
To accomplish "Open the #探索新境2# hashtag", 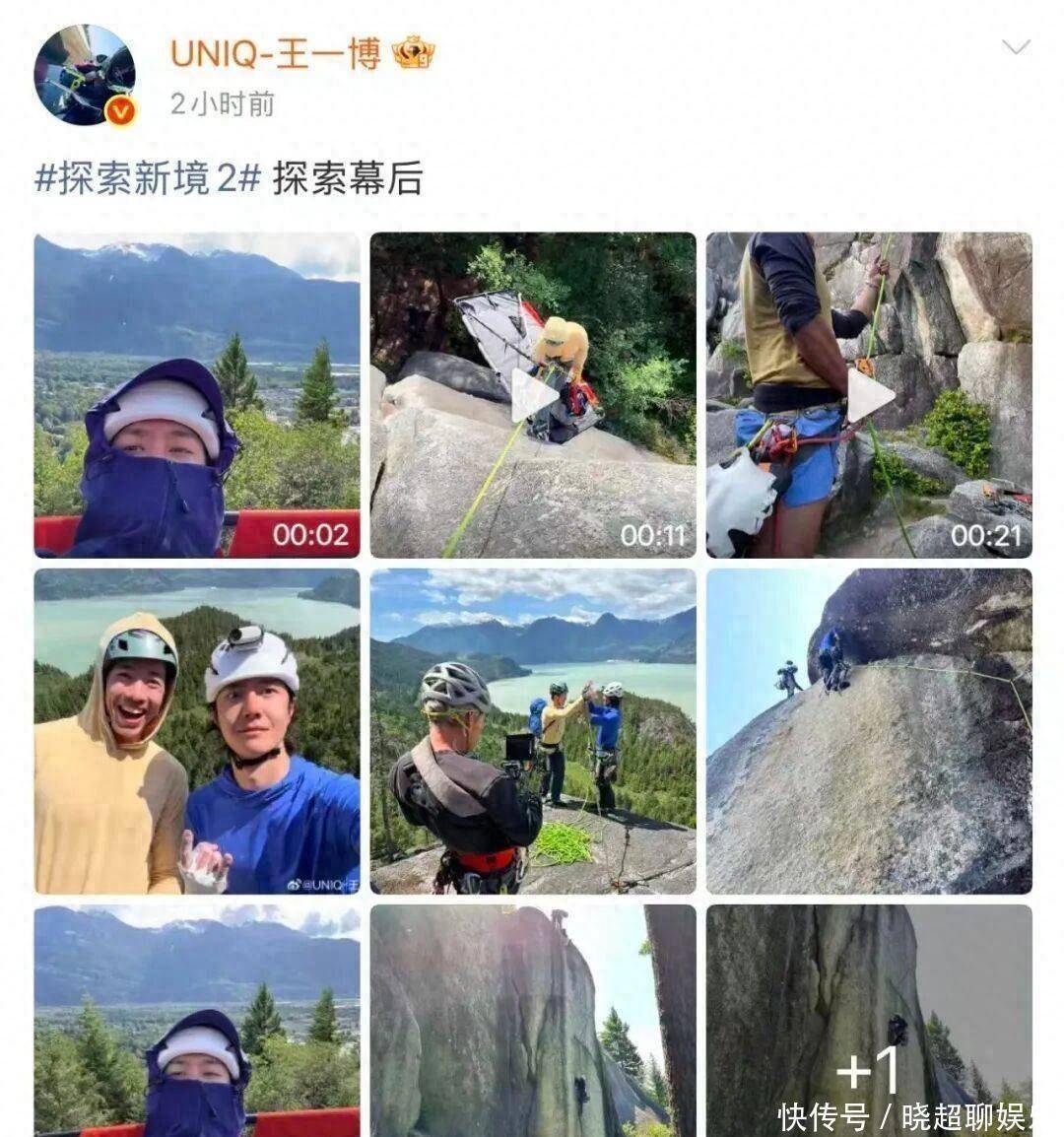I will pyautogui.click(x=148, y=178).
